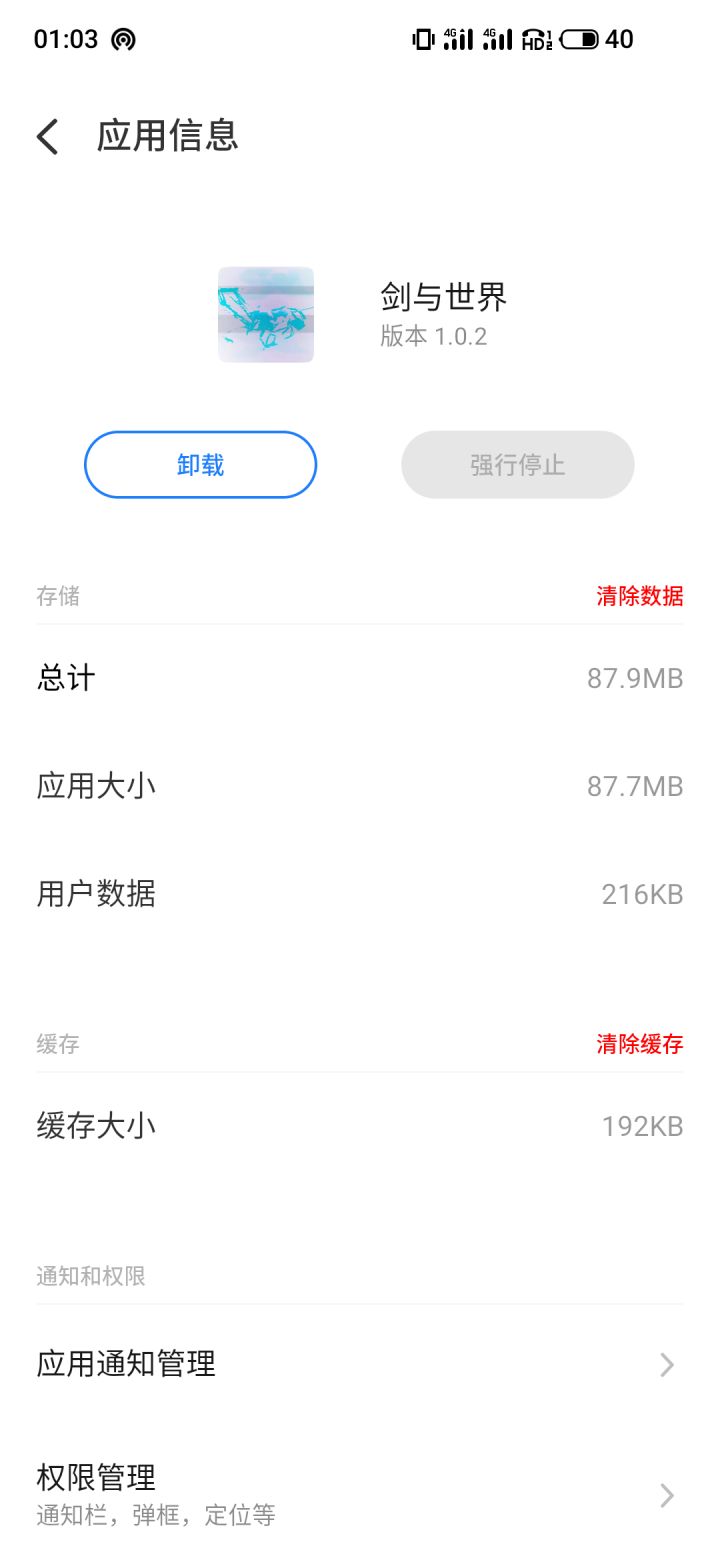Open 应用通知管理
Viewport: 720px width, 1560px height.
[360, 1364]
